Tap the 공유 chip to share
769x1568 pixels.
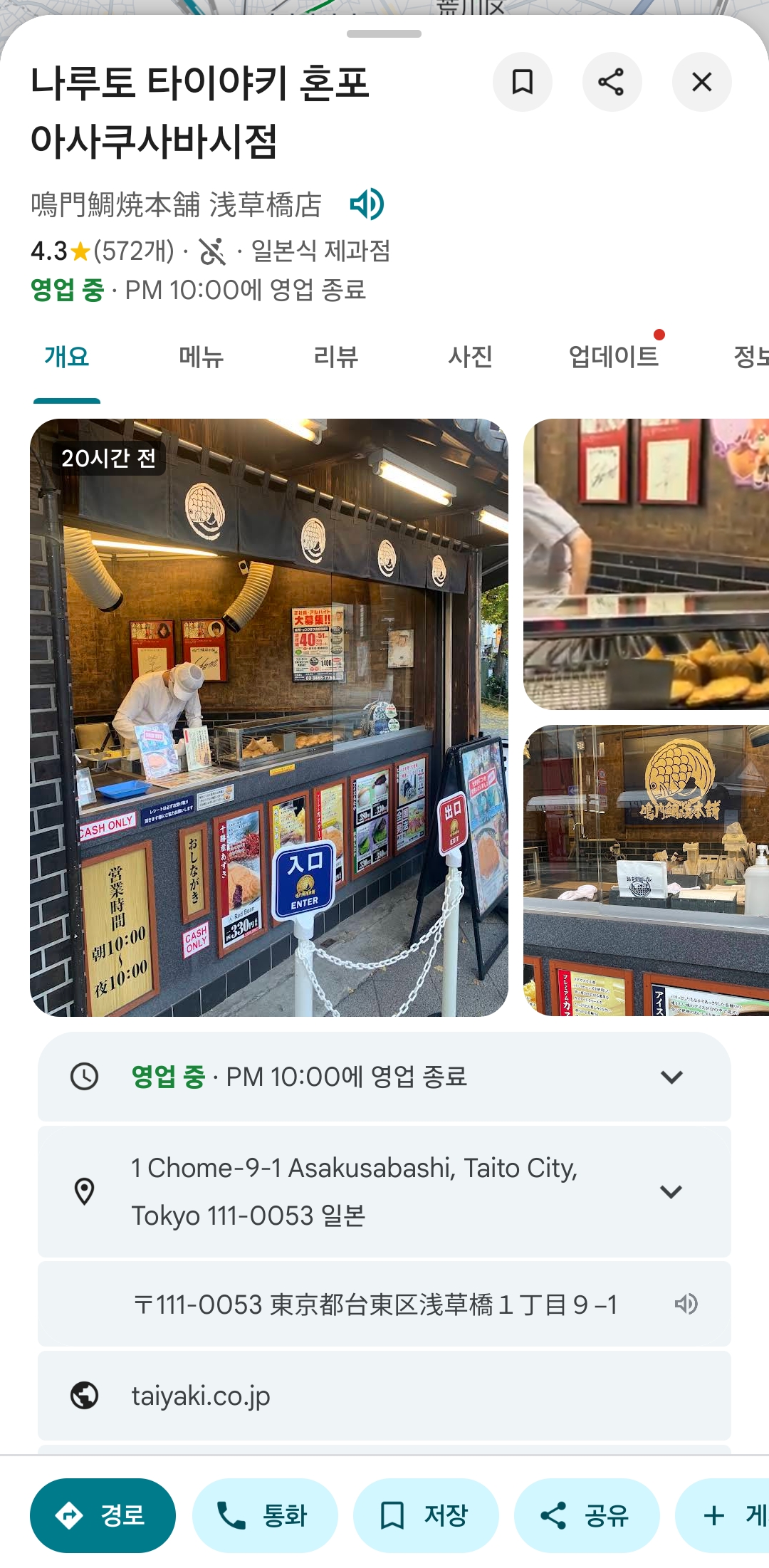tap(587, 1515)
